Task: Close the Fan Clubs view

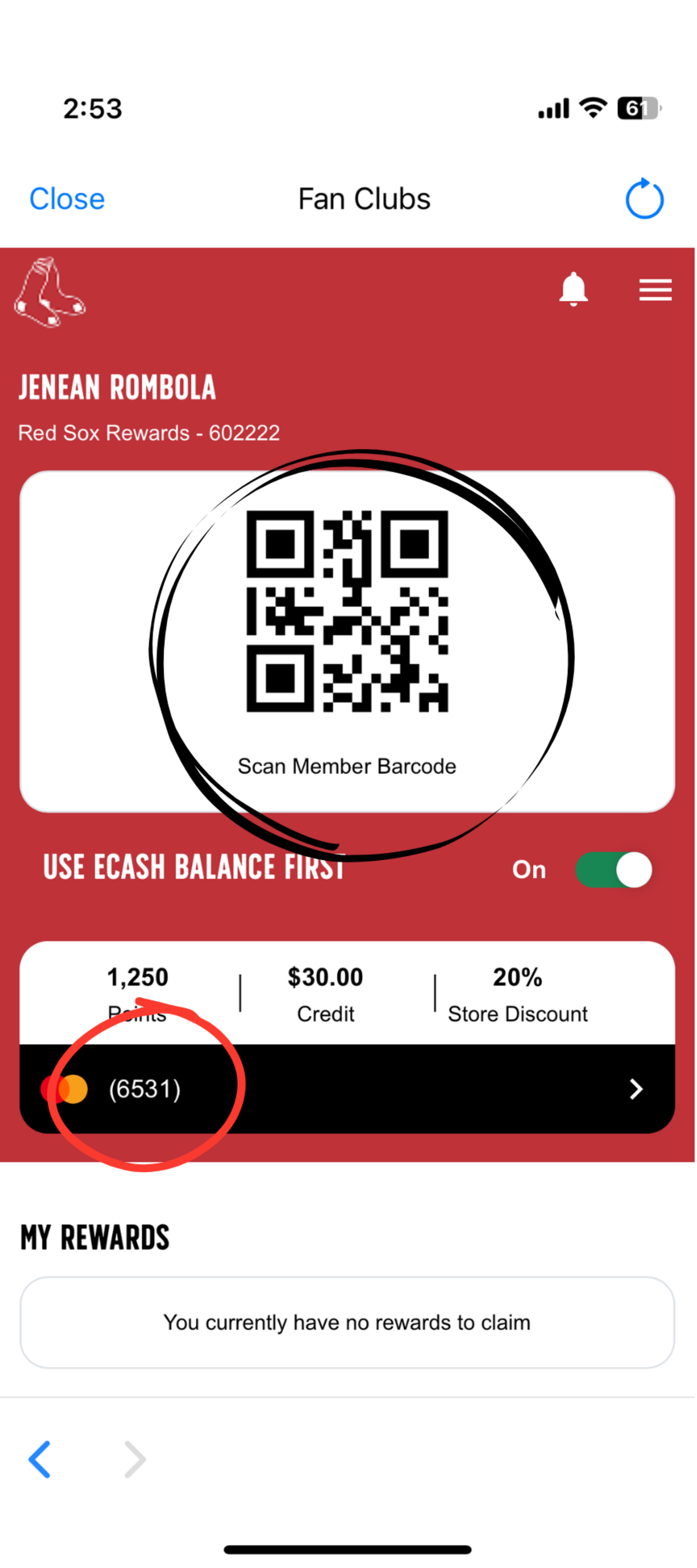Action: [x=67, y=199]
